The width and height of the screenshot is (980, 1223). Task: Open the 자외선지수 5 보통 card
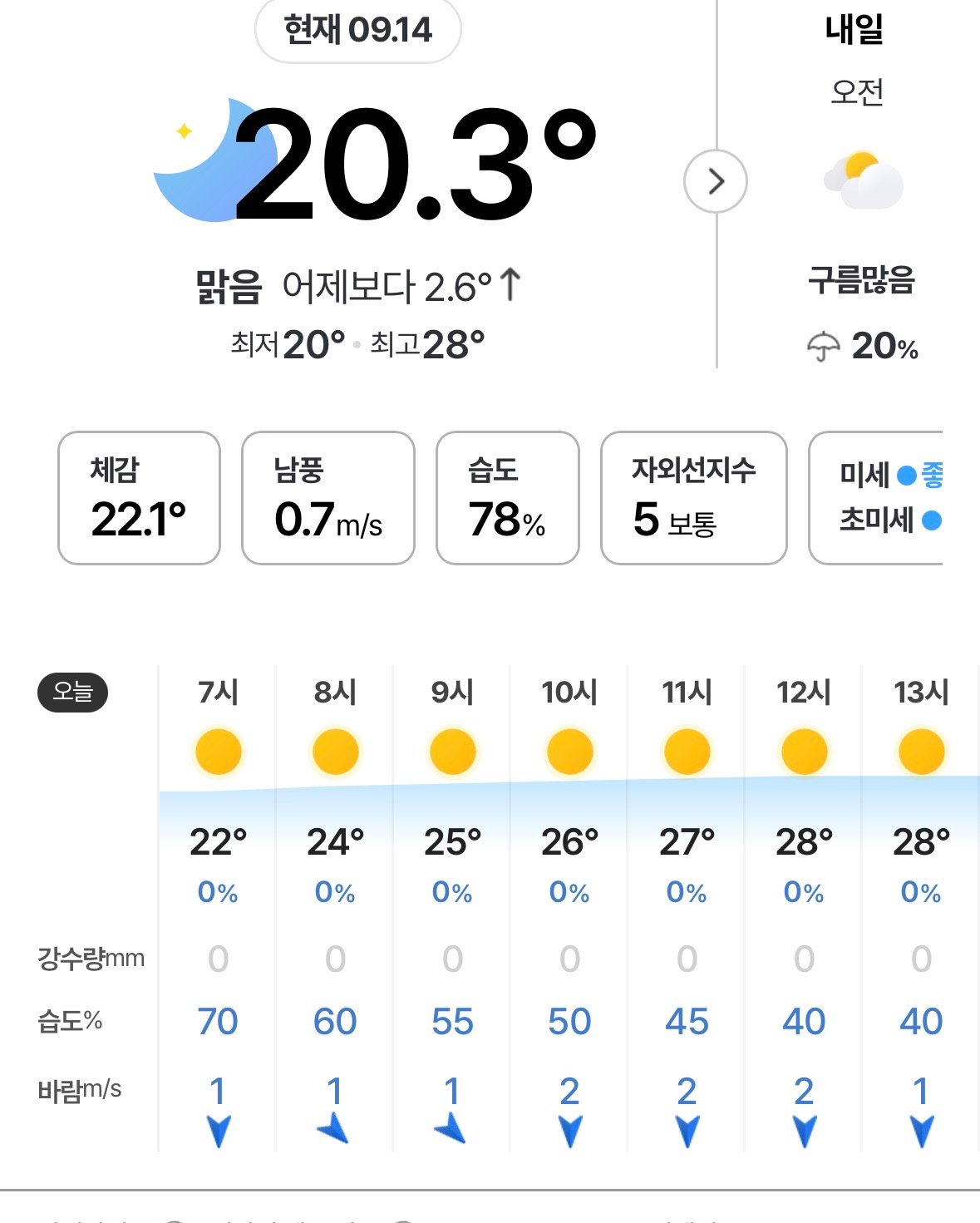coord(694,498)
